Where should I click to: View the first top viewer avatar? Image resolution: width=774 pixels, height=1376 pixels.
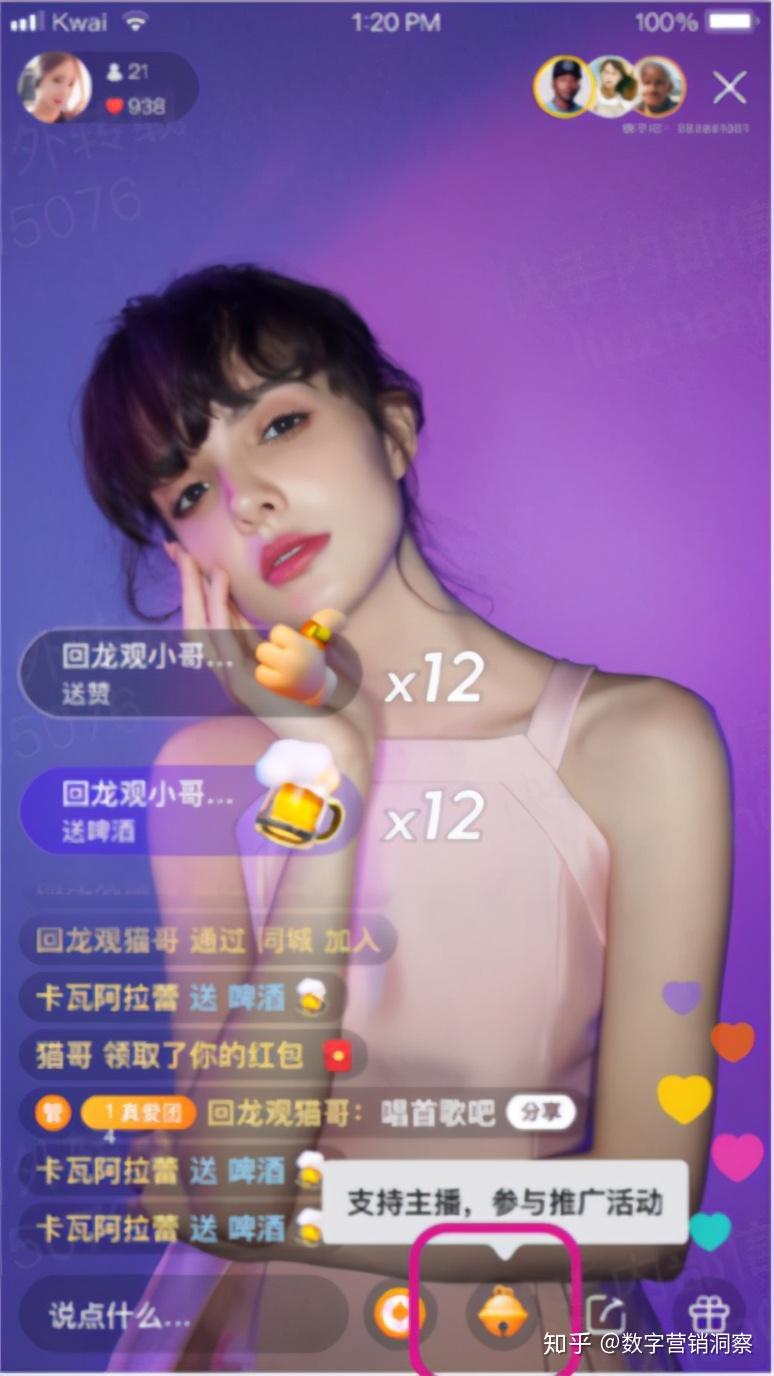561,88
